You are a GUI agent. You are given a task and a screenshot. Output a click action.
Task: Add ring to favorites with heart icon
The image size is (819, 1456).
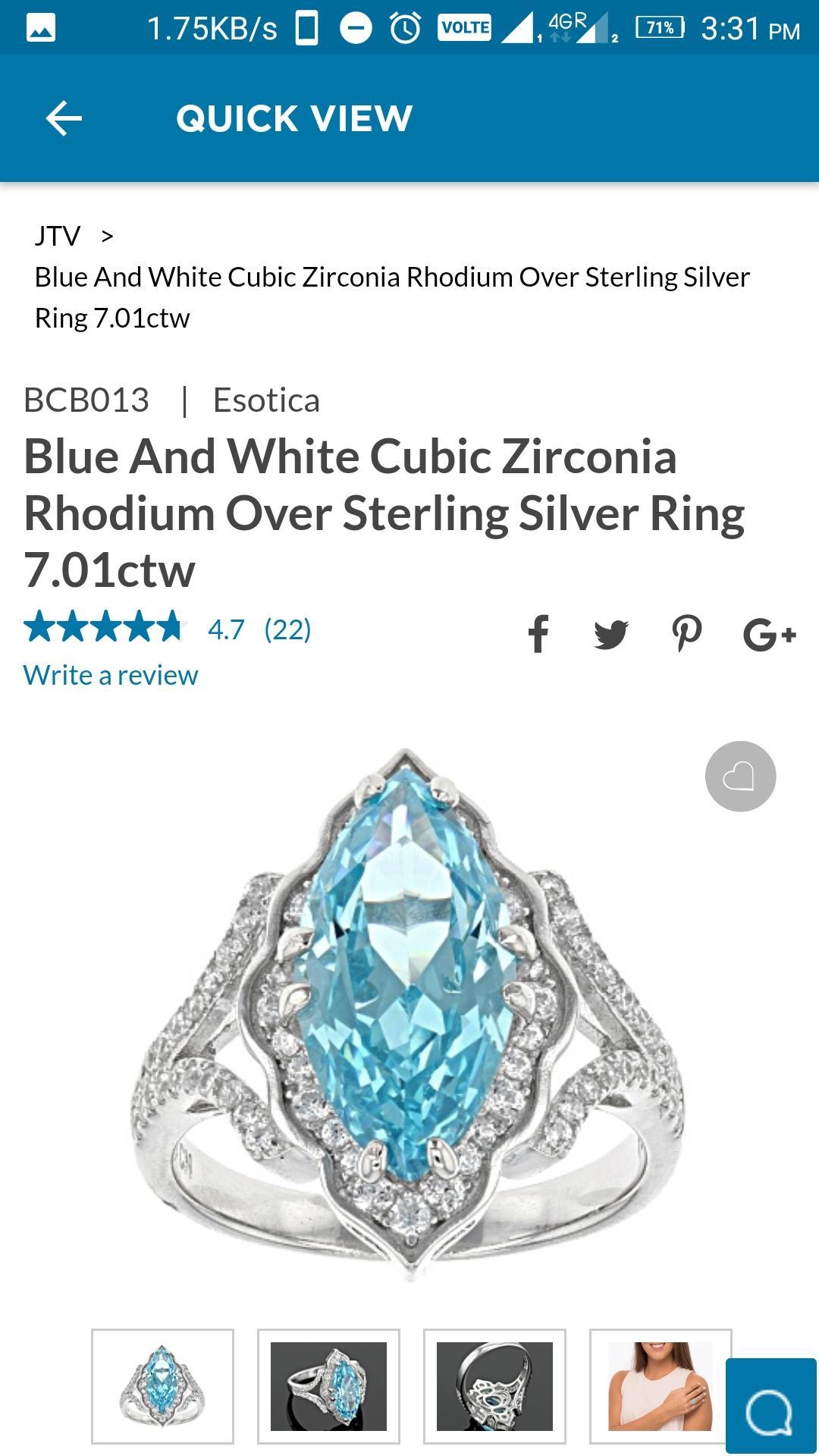[x=740, y=776]
